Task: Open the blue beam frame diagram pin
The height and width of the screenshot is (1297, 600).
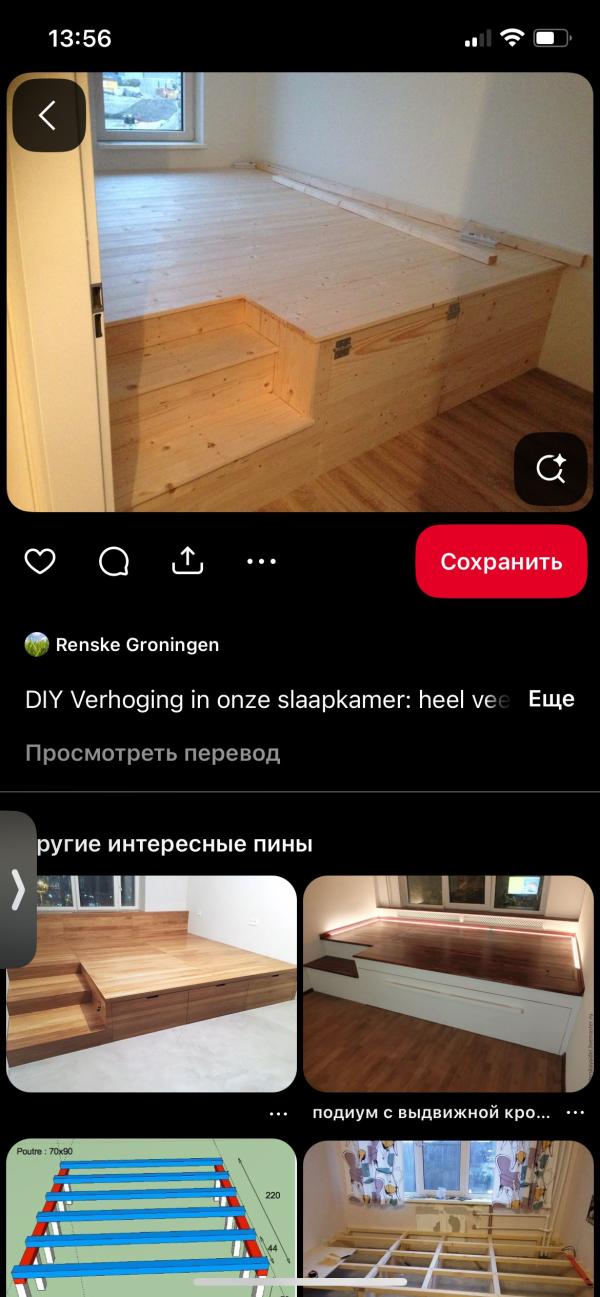Action: point(152,1216)
